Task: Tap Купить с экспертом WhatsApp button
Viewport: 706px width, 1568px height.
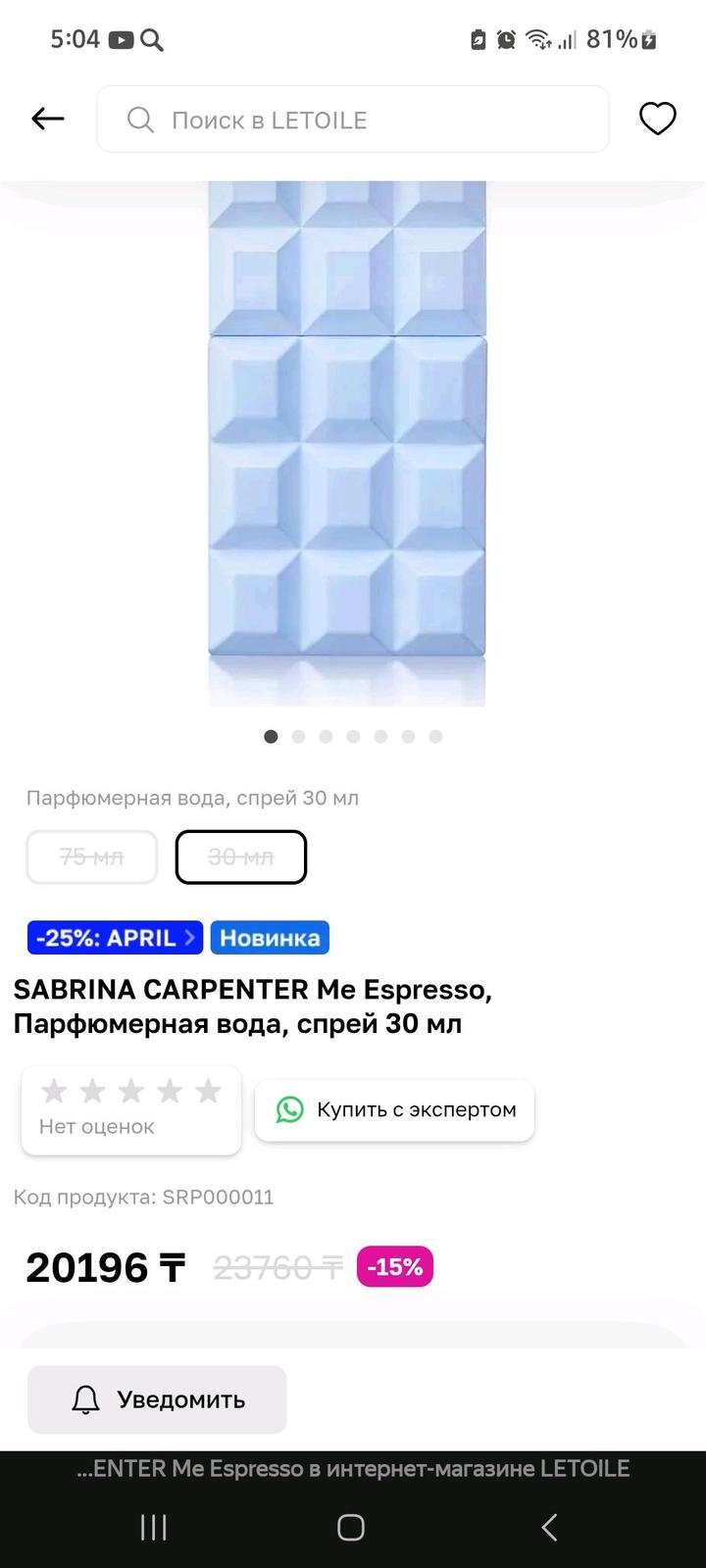Action: click(394, 1109)
